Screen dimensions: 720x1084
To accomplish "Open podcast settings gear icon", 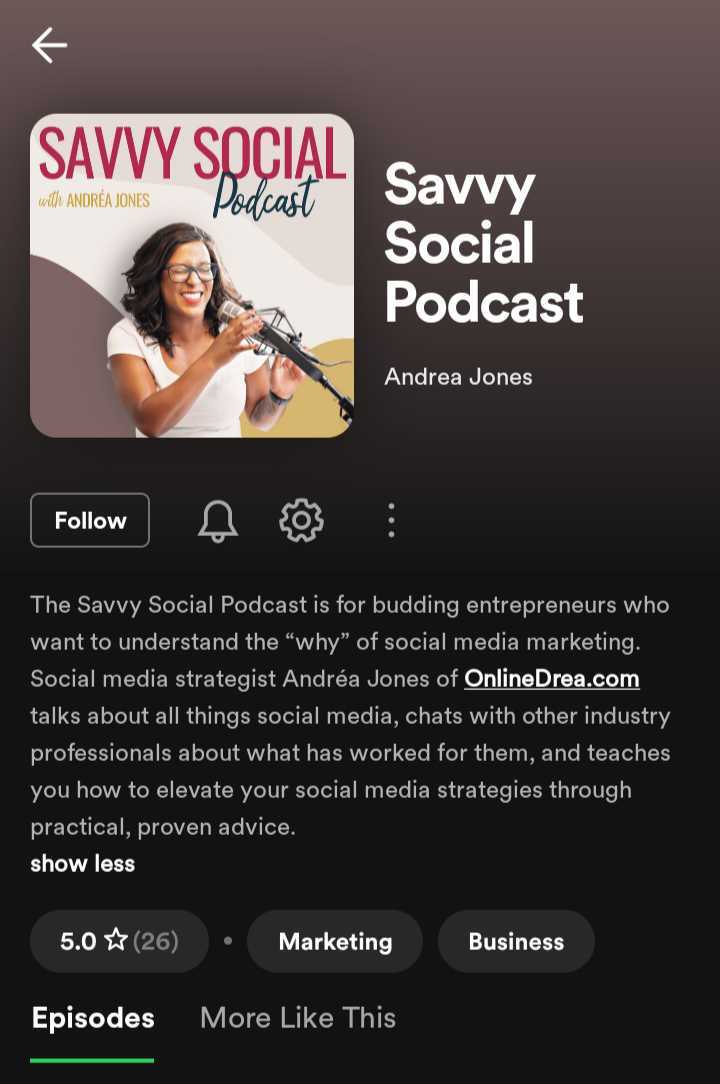I will (x=301, y=520).
